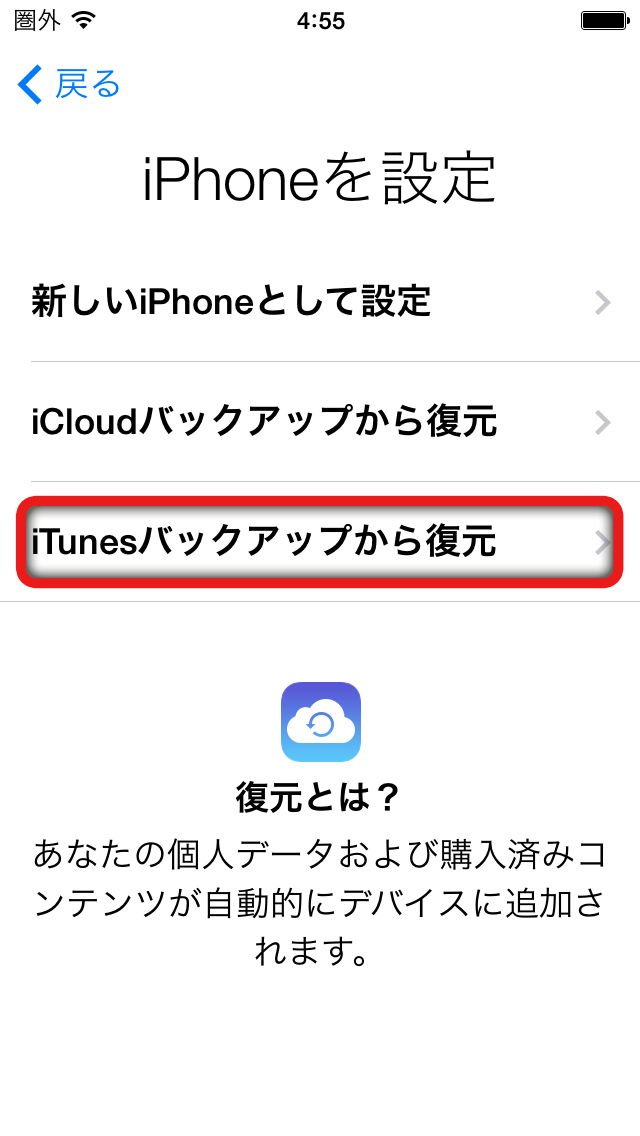Open iTunesバックアップから復元

pos(320,543)
